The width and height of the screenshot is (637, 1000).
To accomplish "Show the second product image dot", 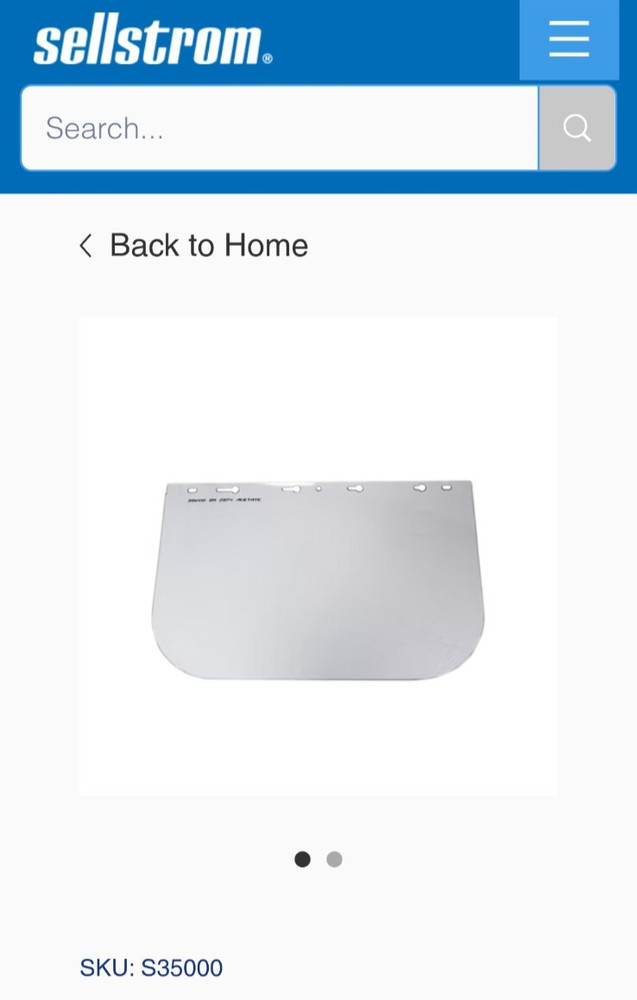I will click(334, 859).
